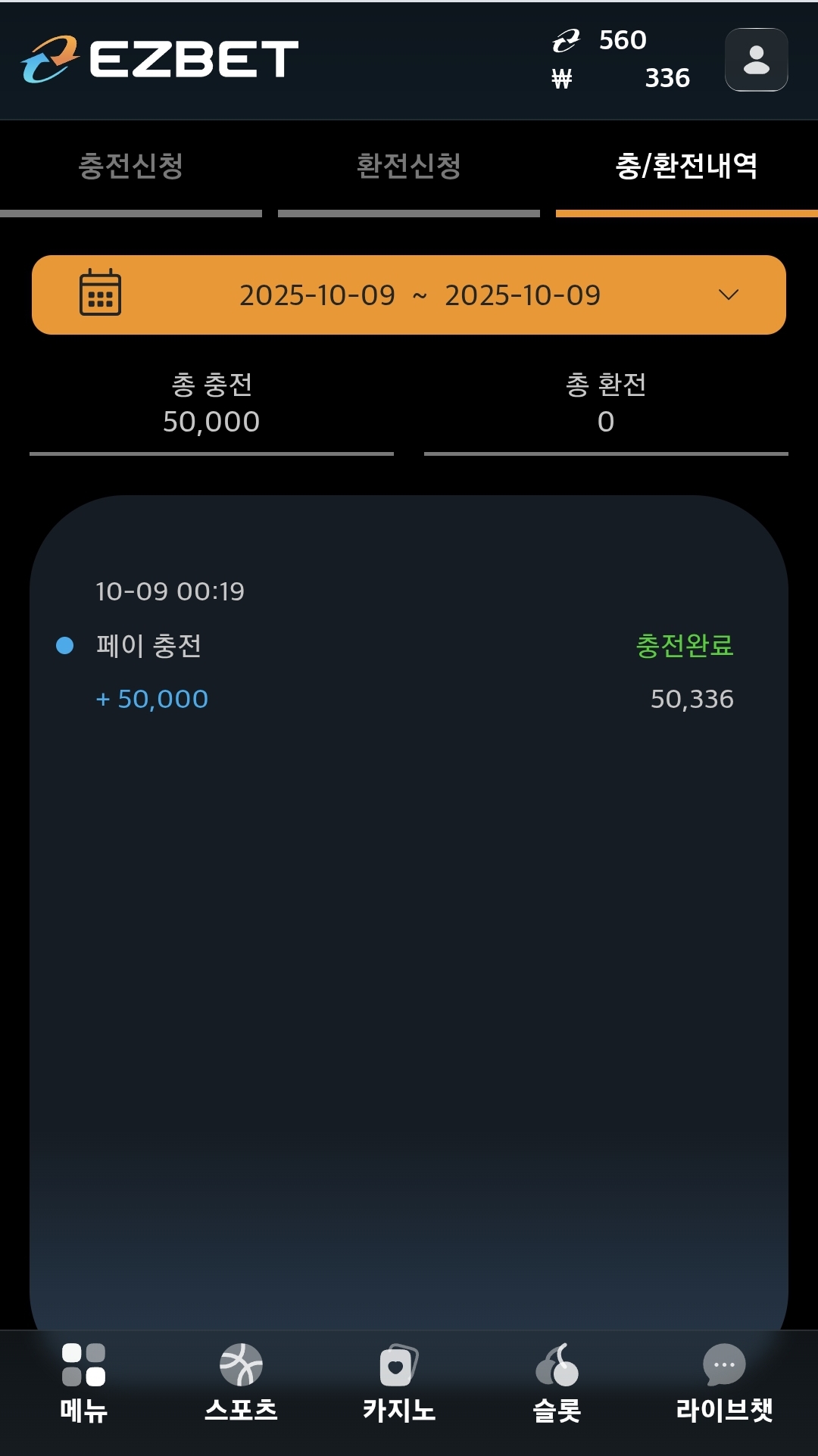The height and width of the screenshot is (1456, 818).
Task: Switch to the 환전신청 tab
Action: (x=408, y=167)
